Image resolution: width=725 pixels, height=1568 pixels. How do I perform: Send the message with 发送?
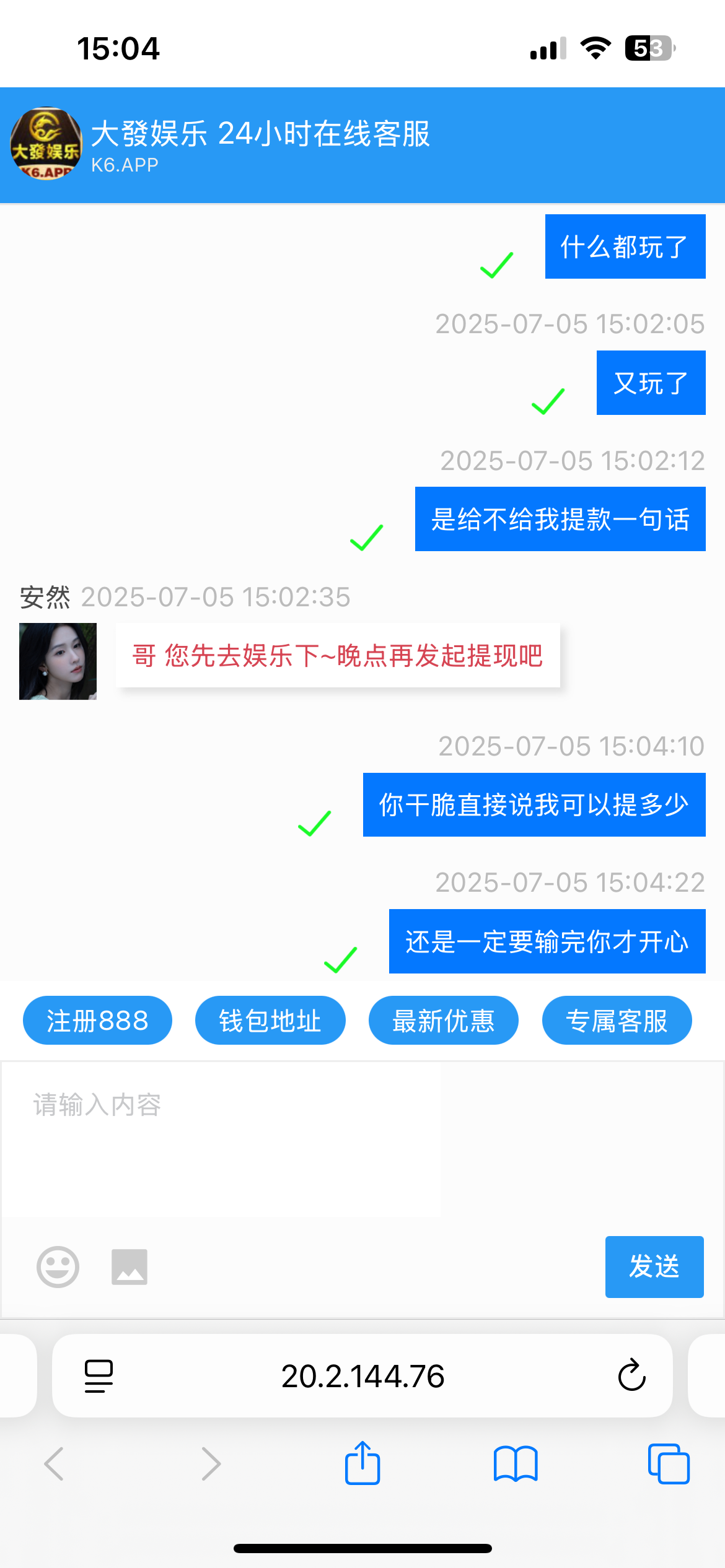pos(654,1267)
